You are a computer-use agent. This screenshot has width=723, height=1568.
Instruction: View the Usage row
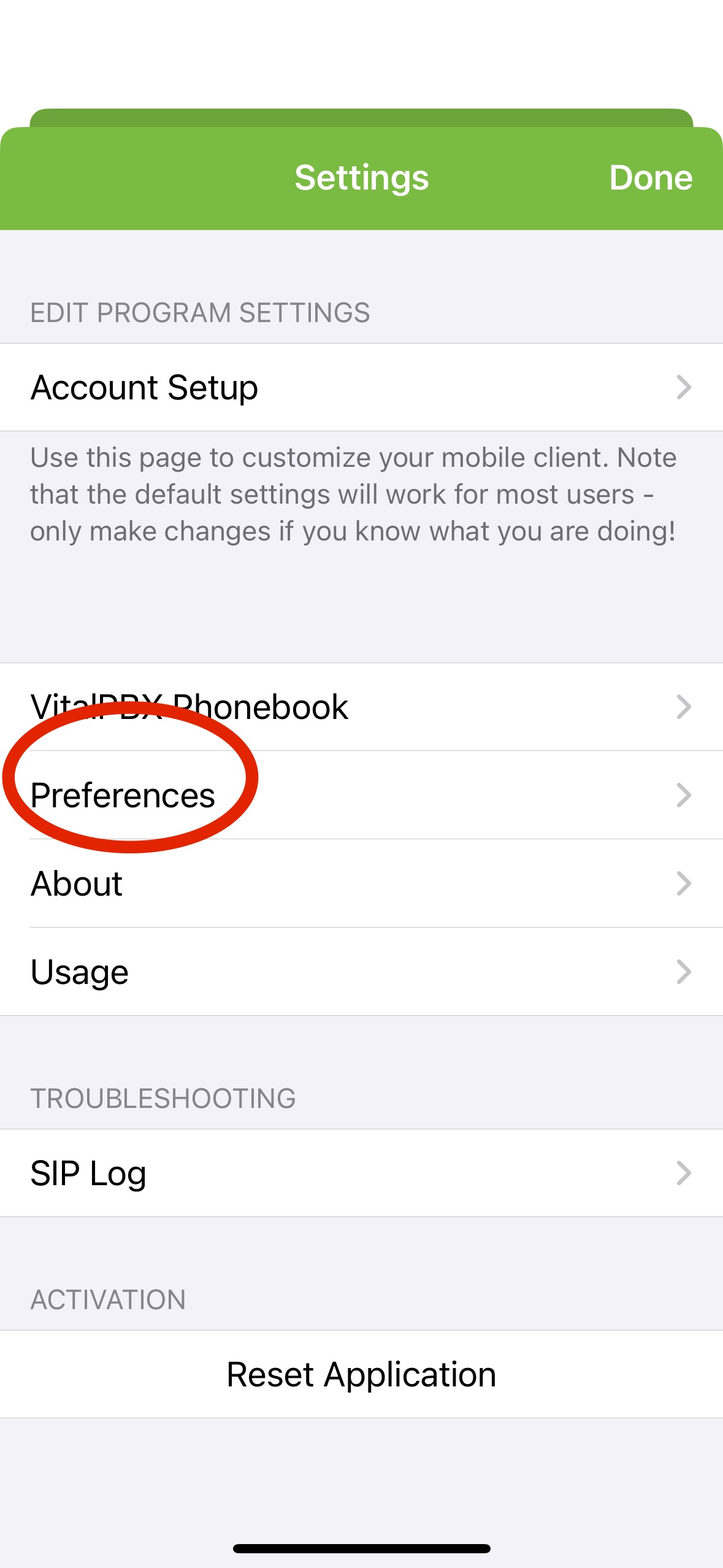[x=361, y=972]
